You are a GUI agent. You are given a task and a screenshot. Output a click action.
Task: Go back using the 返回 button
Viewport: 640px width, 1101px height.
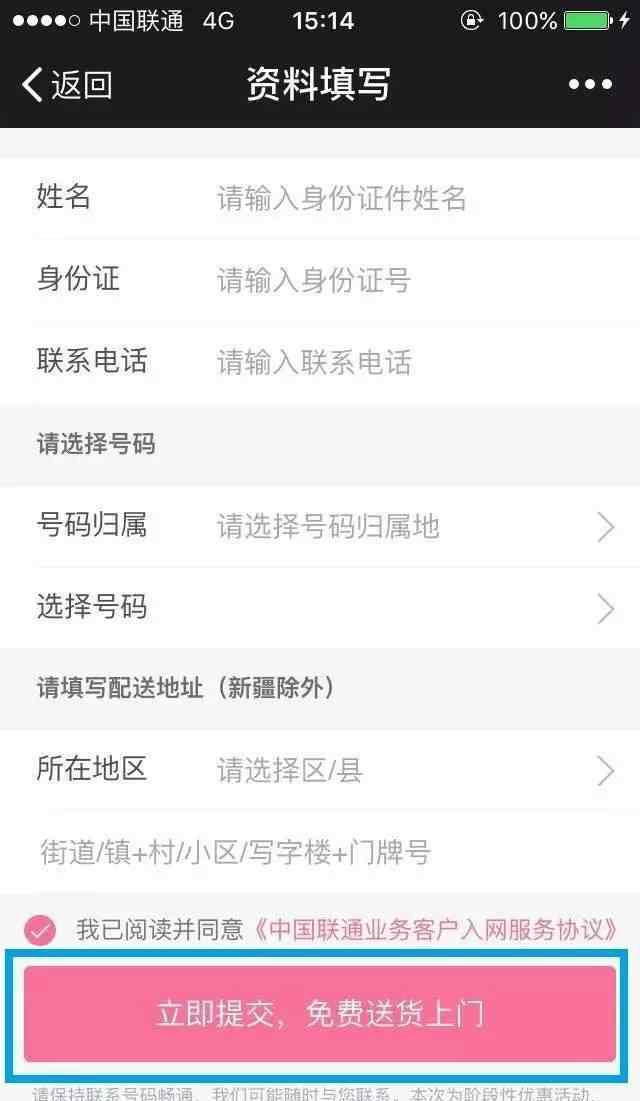[67, 85]
